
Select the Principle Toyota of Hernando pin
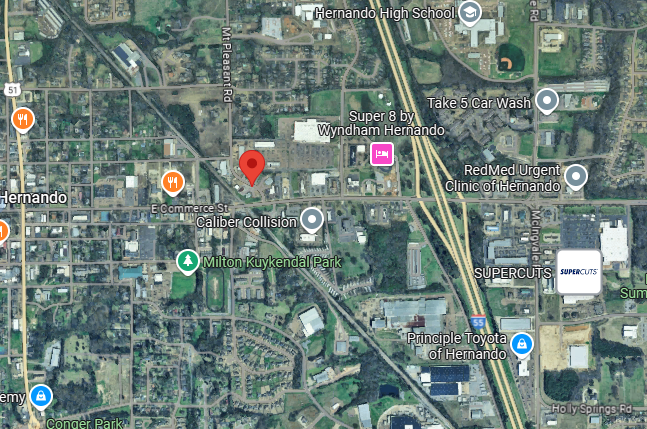pos(521,345)
